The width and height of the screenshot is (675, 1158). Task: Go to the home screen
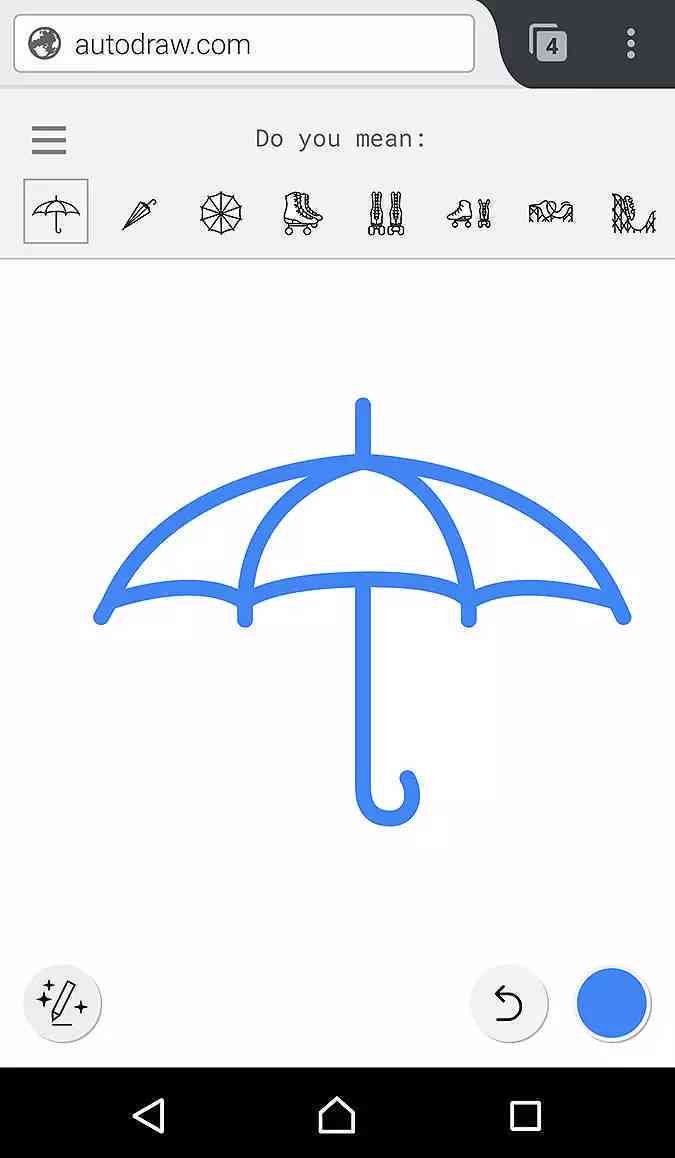coord(337,1115)
